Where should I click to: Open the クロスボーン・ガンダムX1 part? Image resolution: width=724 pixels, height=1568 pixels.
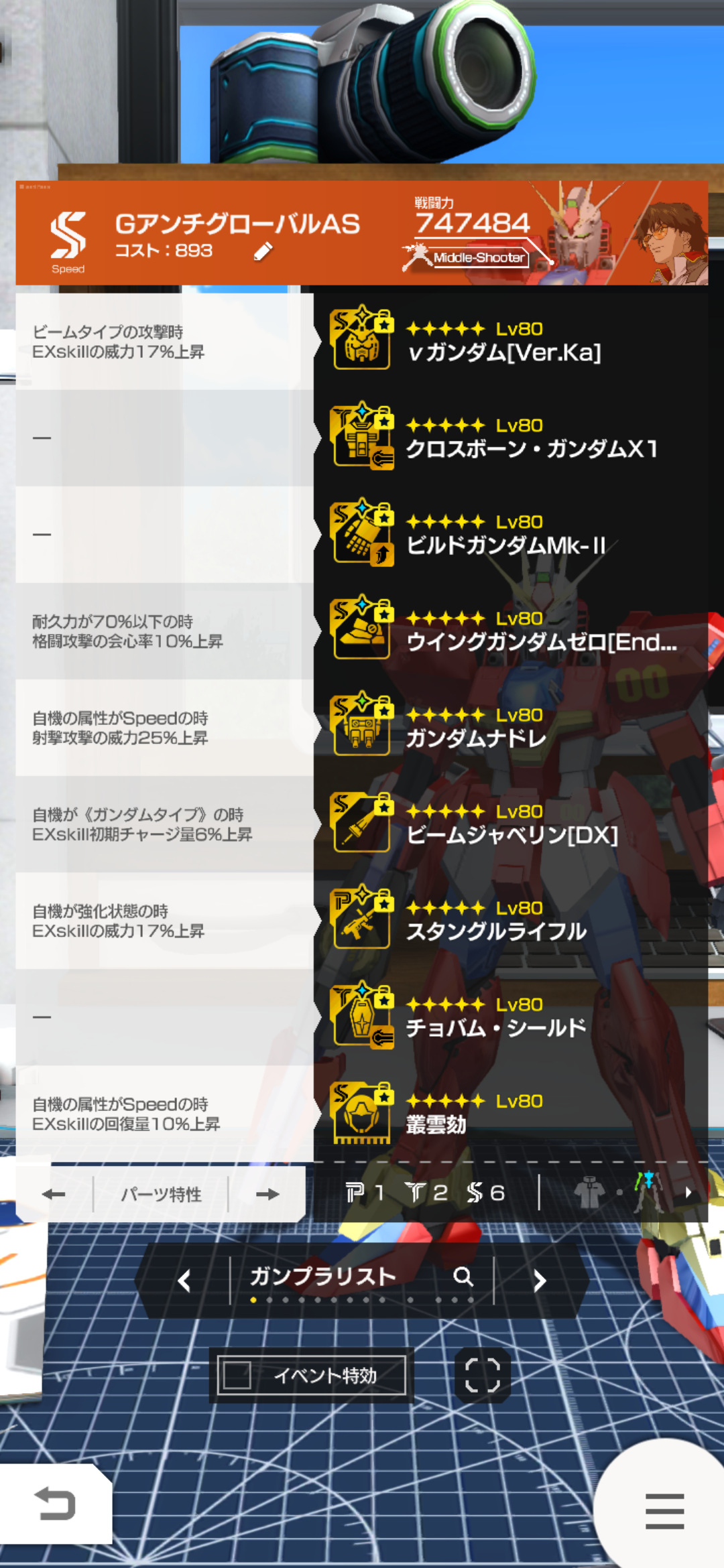pos(509,437)
